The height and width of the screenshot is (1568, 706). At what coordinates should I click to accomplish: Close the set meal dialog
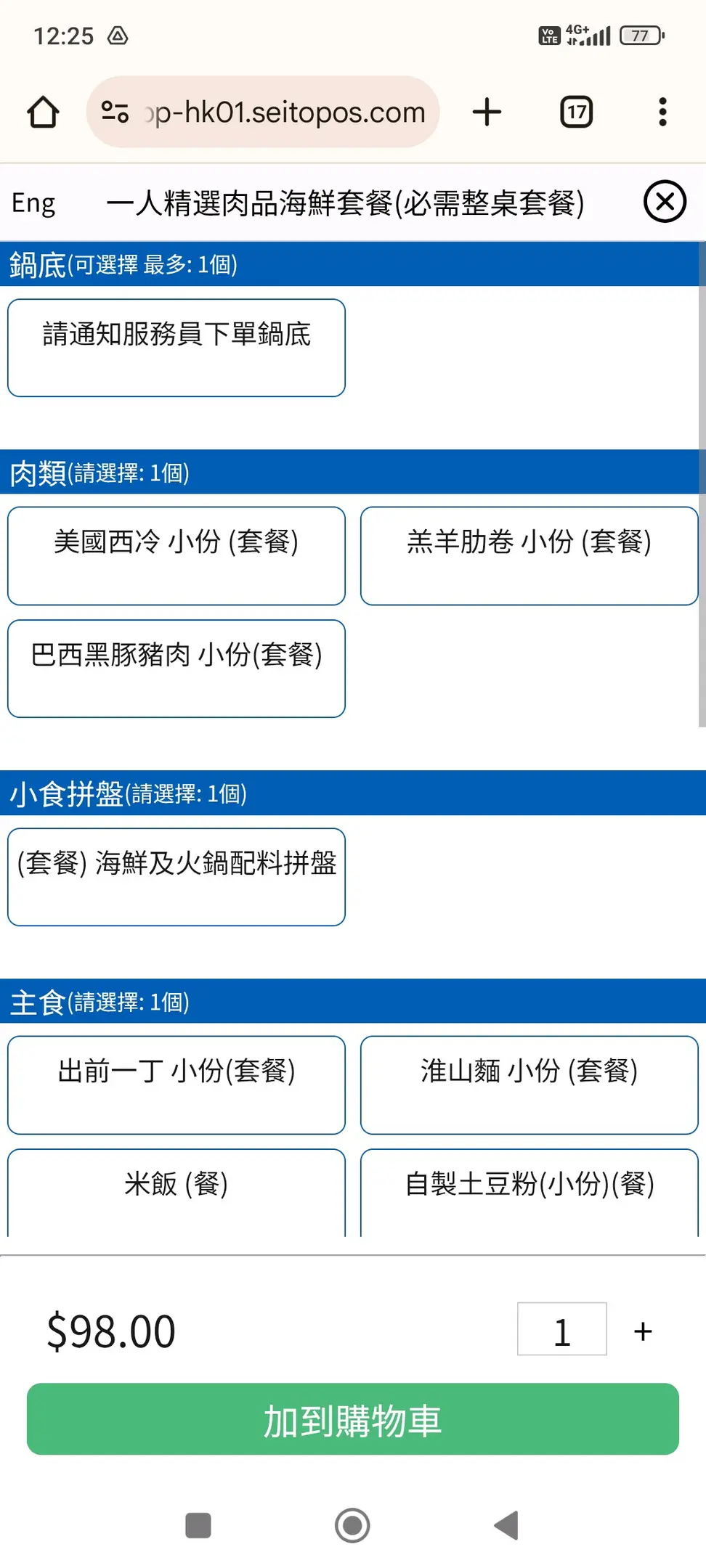point(665,202)
